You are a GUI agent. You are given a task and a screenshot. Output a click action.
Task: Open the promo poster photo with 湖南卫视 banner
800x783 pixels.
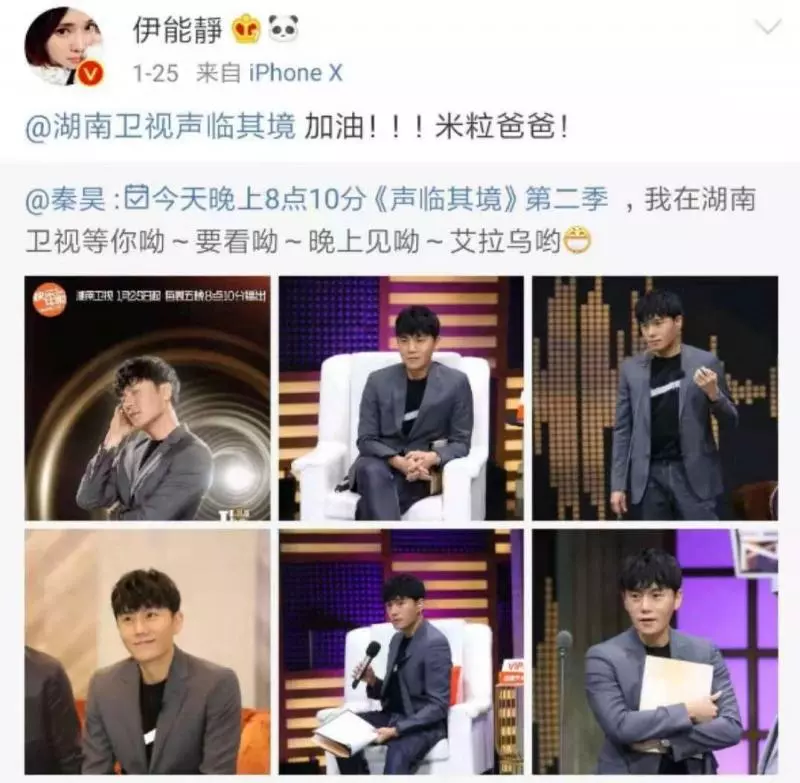tap(147, 397)
